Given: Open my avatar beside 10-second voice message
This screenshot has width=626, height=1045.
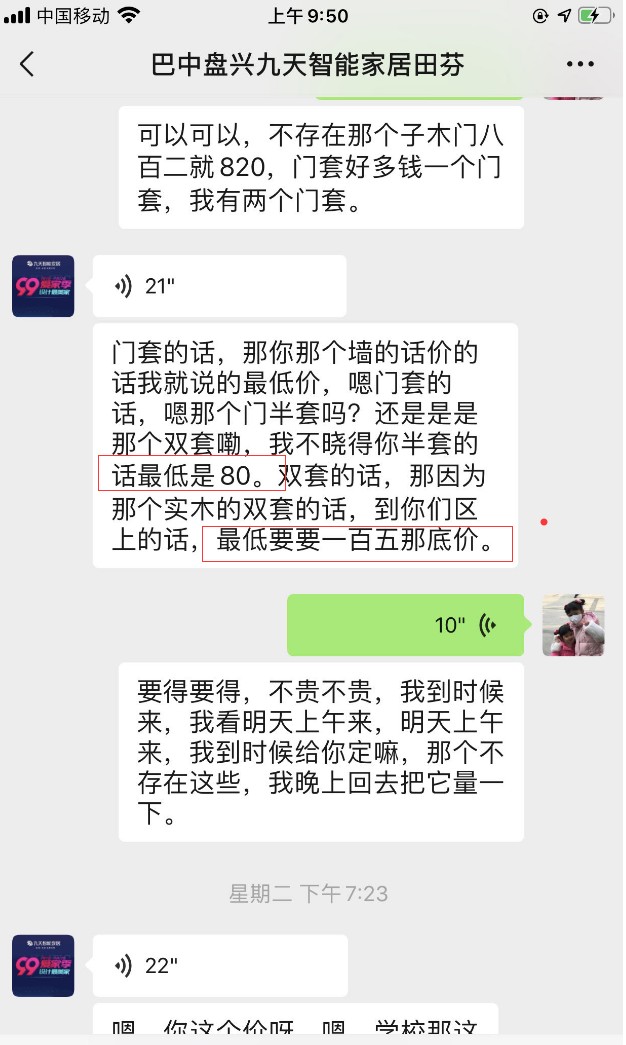Looking at the screenshot, I should coord(573,626).
